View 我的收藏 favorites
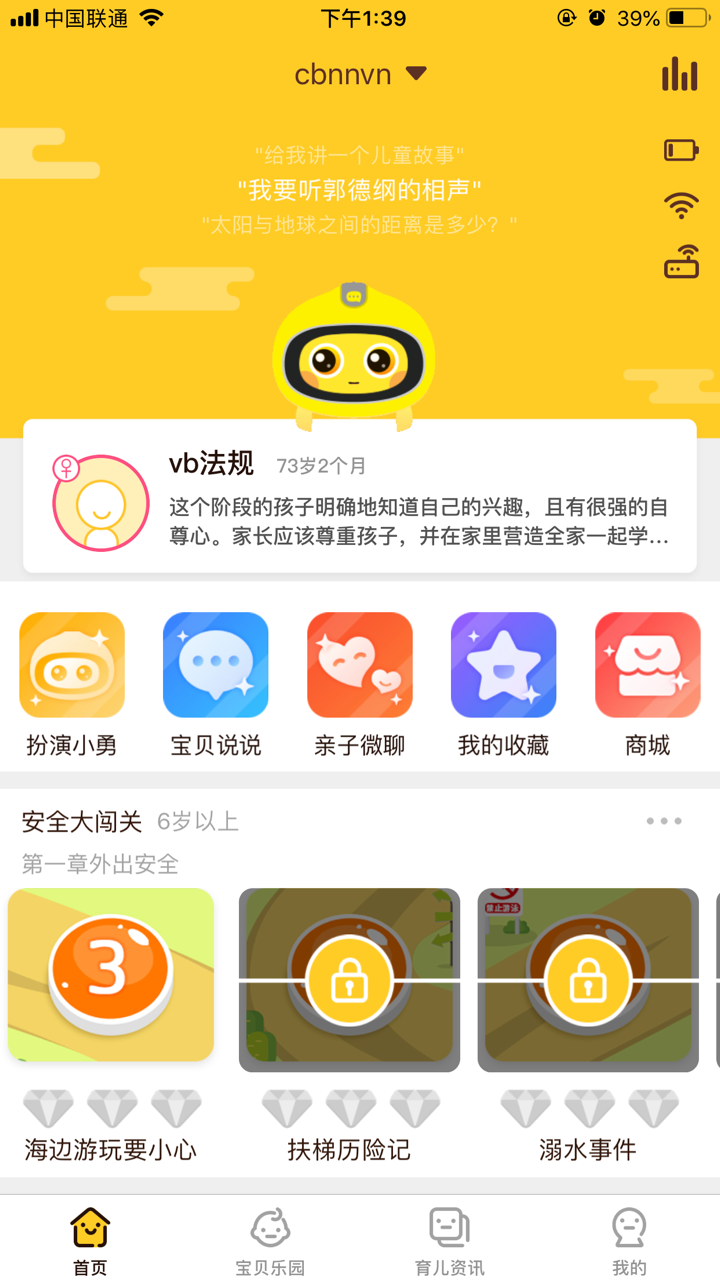The width and height of the screenshot is (720, 1280). pyautogui.click(x=503, y=664)
